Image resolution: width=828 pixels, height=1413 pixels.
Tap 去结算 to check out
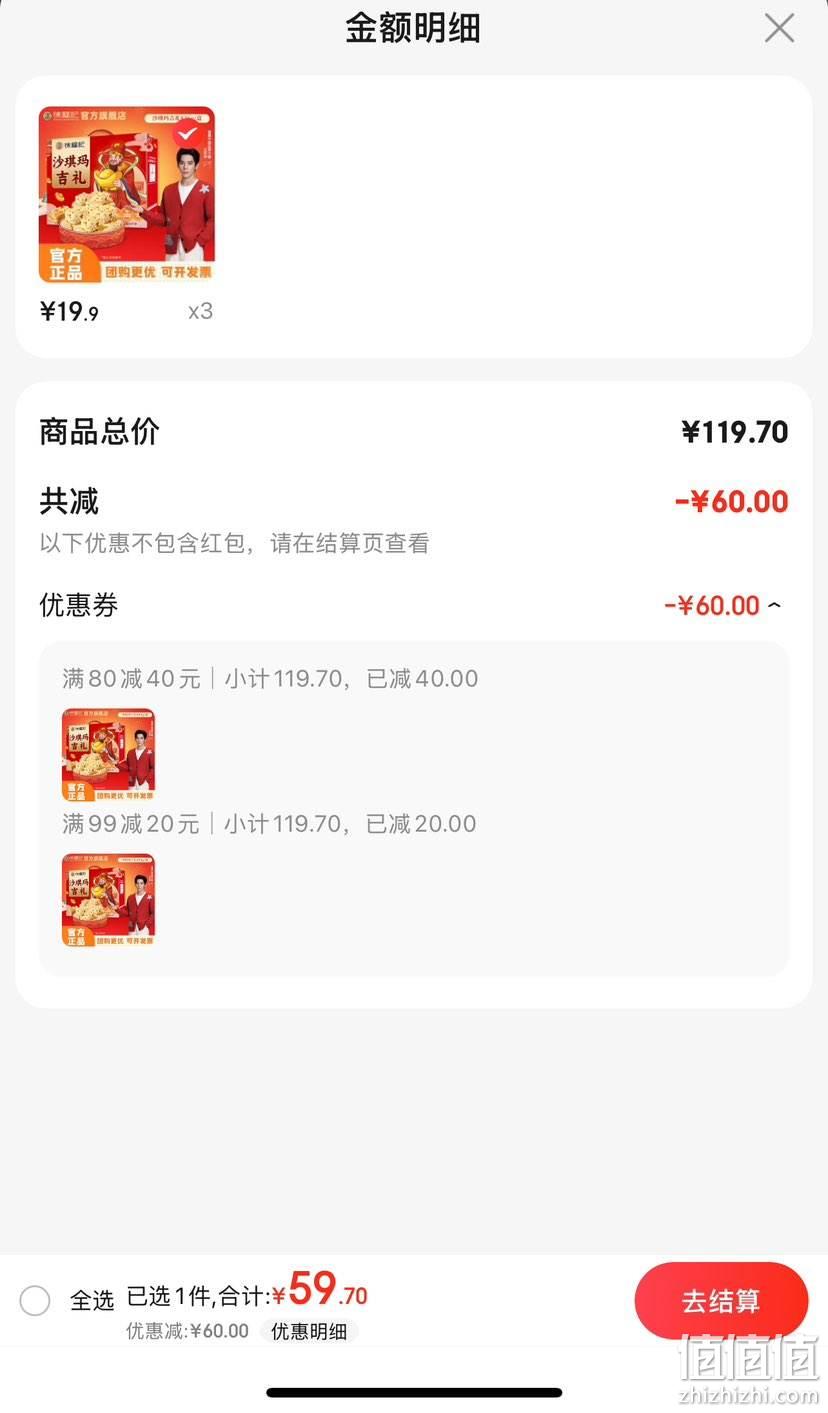(721, 1301)
